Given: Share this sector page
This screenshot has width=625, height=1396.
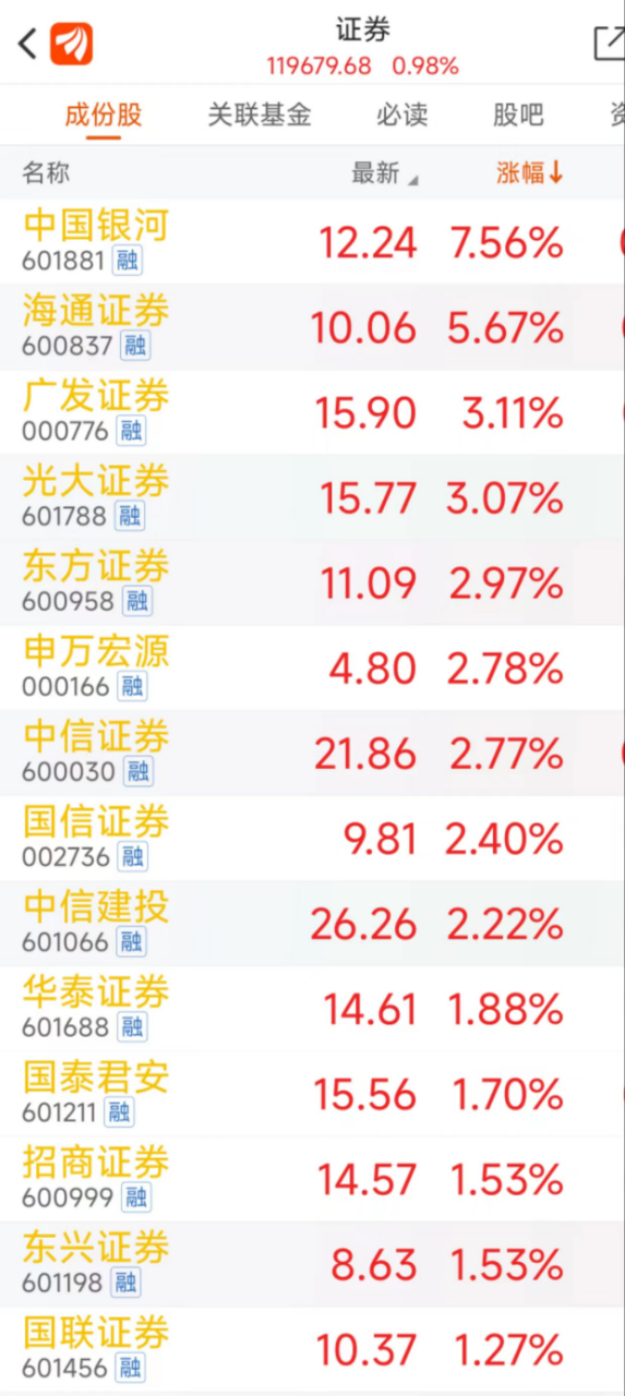Looking at the screenshot, I should click(x=608, y=43).
